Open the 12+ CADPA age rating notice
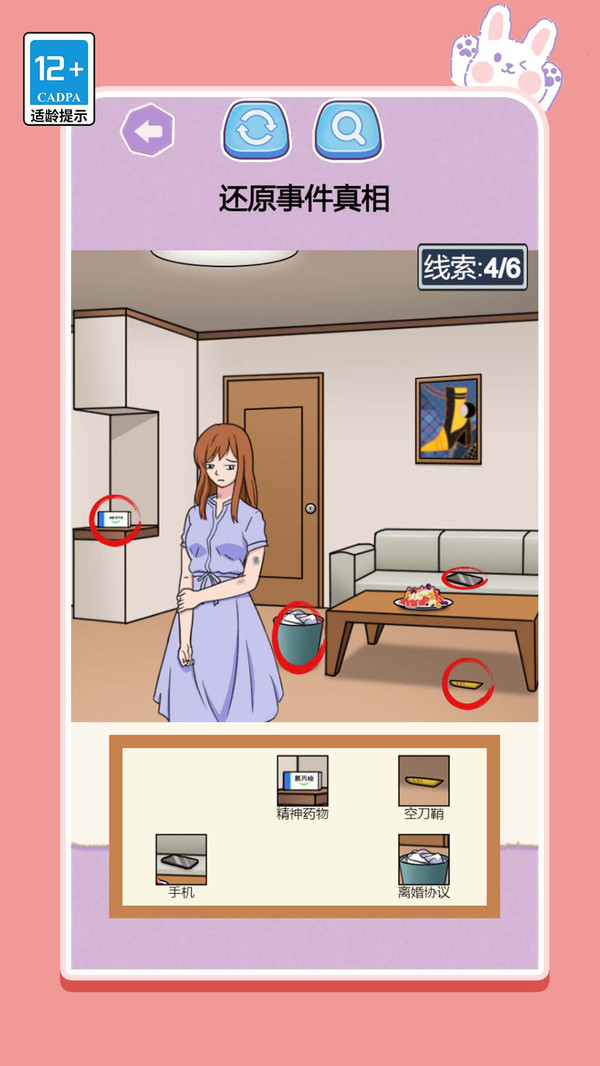Image resolution: width=600 pixels, height=1066 pixels. pos(59,79)
